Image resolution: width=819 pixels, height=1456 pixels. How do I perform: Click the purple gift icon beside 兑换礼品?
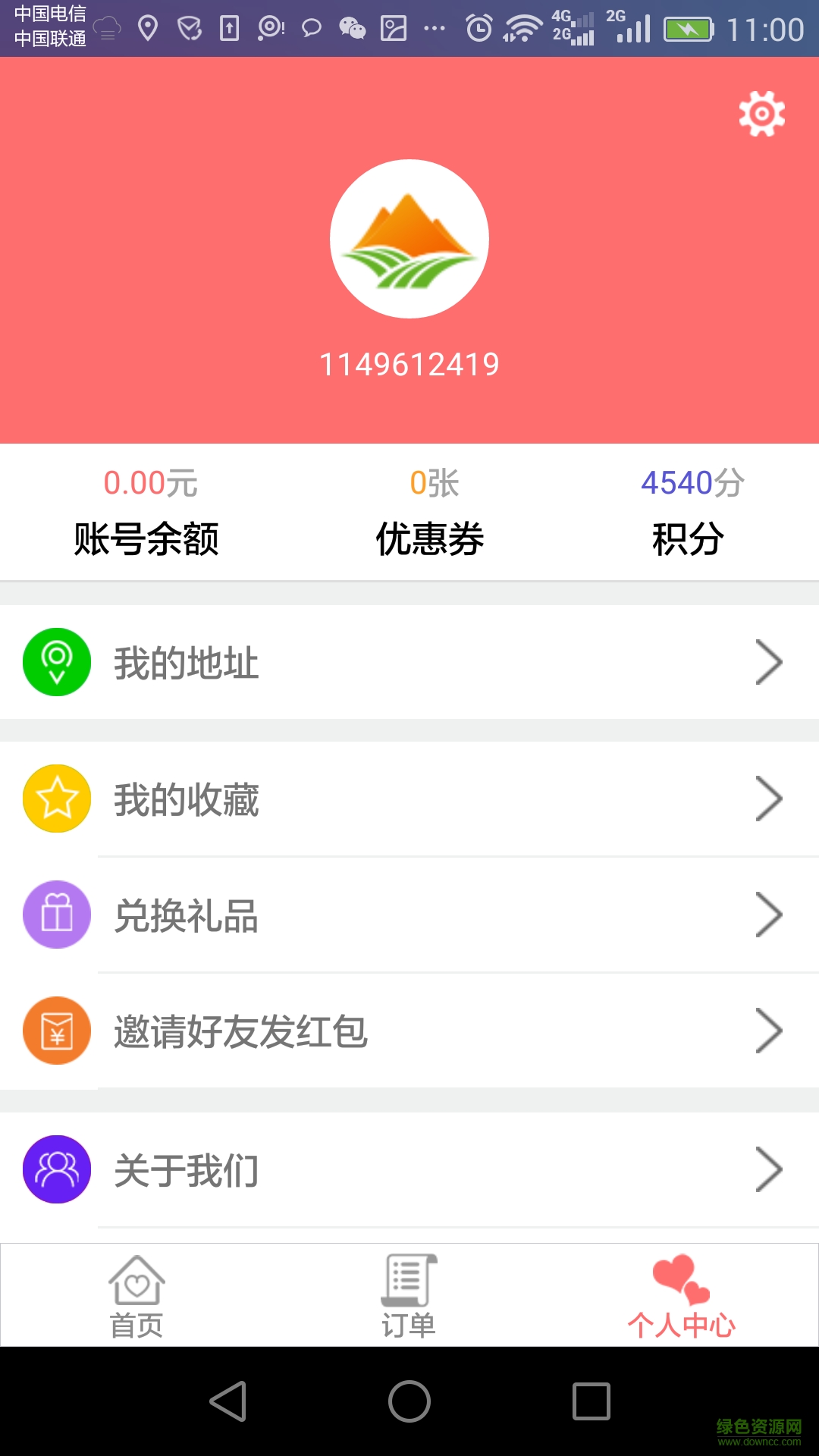[x=57, y=915]
